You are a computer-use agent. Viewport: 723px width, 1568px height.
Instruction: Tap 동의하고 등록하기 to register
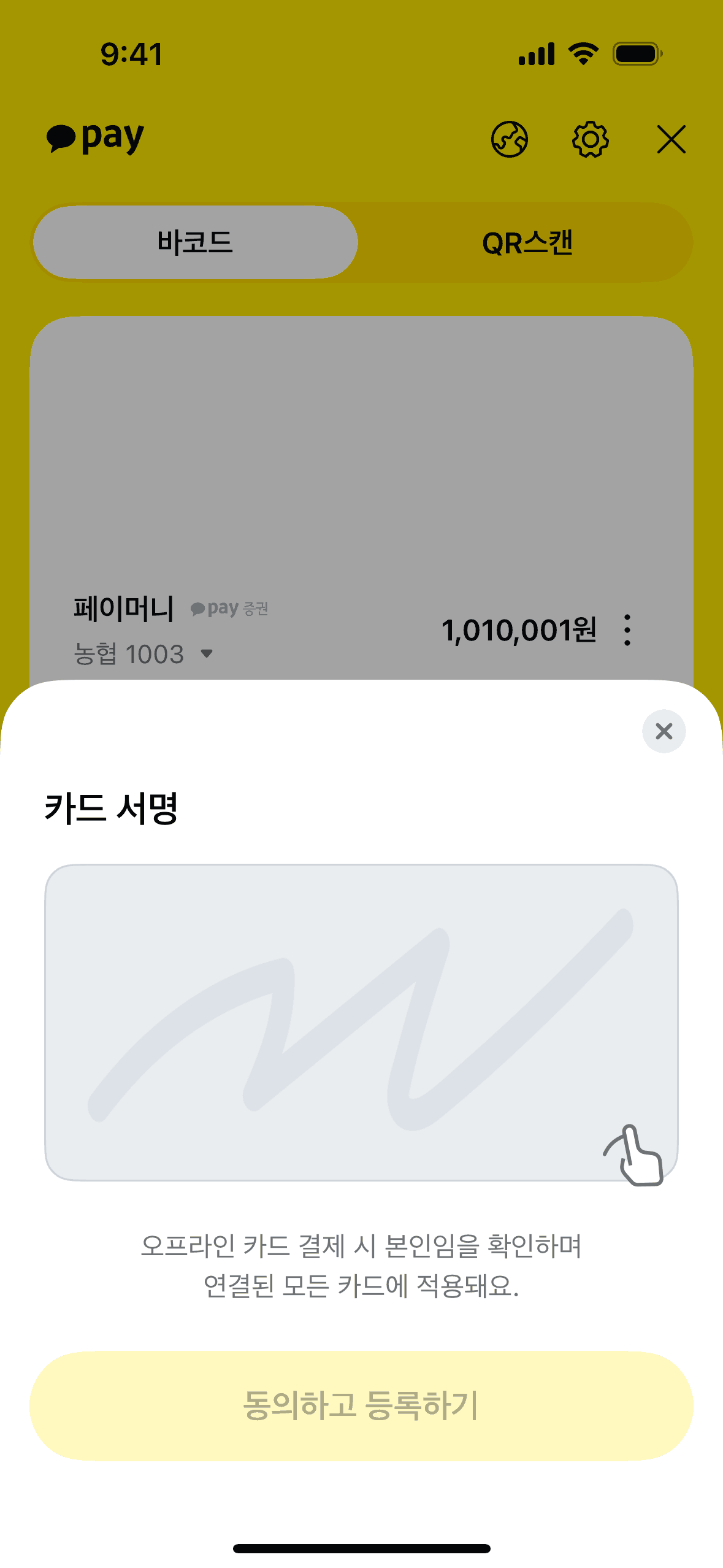361,1405
